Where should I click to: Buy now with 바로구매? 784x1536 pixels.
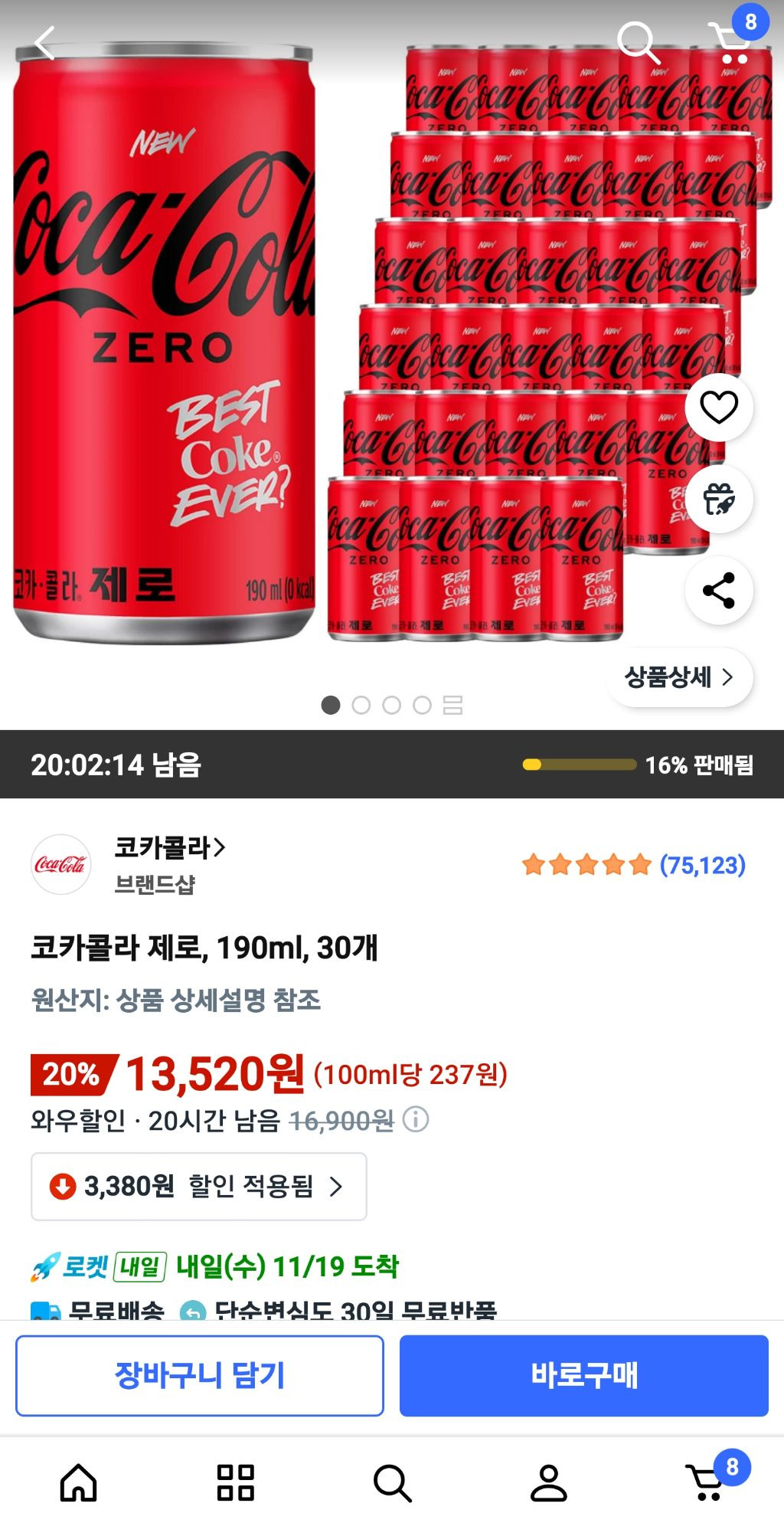click(x=583, y=1375)
